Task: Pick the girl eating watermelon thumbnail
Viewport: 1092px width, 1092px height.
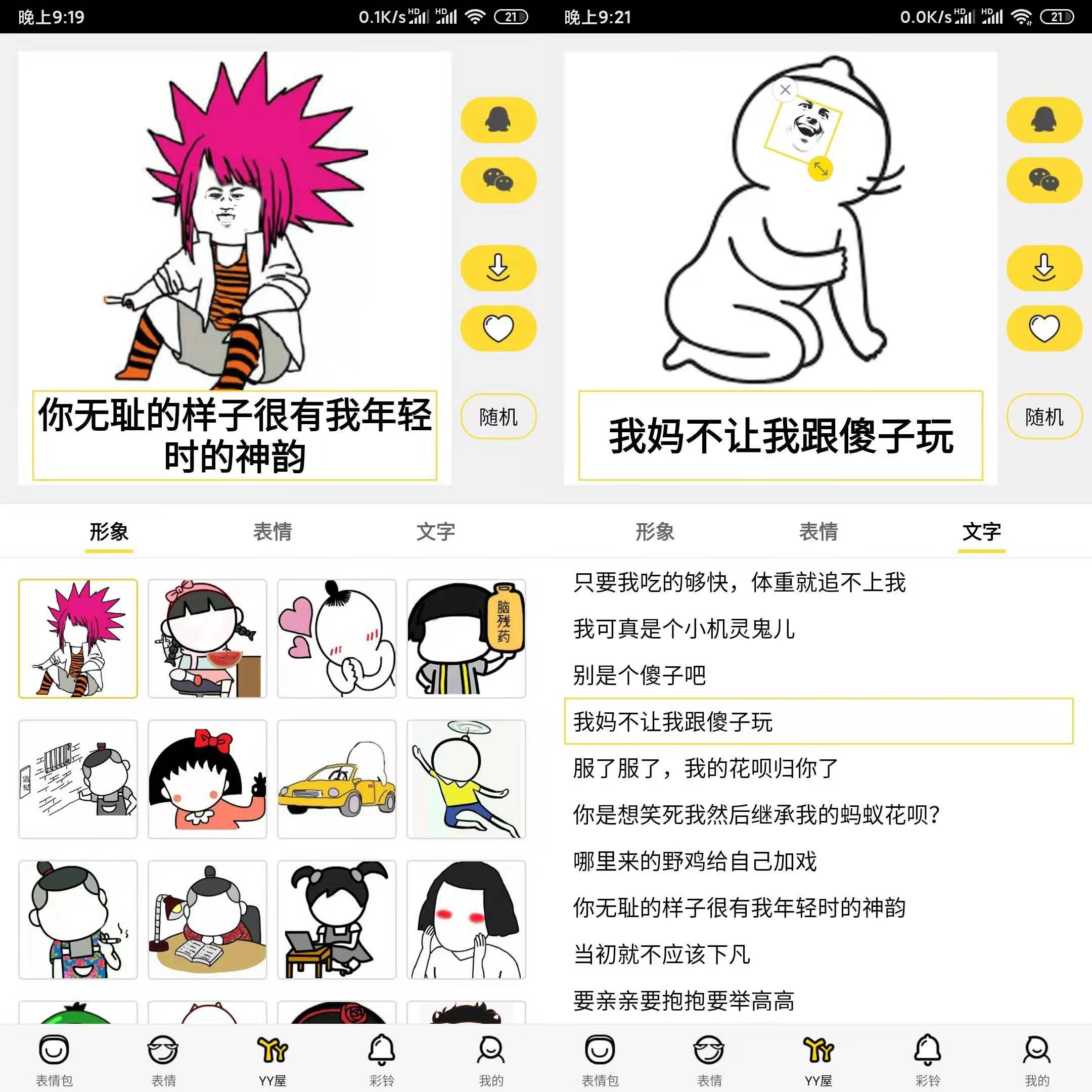Action: point(207,639)
